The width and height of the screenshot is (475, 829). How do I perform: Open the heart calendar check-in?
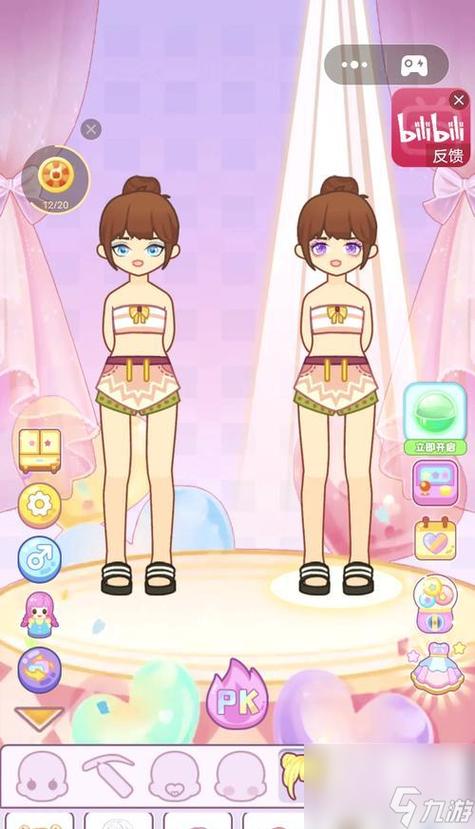click(x=435, y=539)
